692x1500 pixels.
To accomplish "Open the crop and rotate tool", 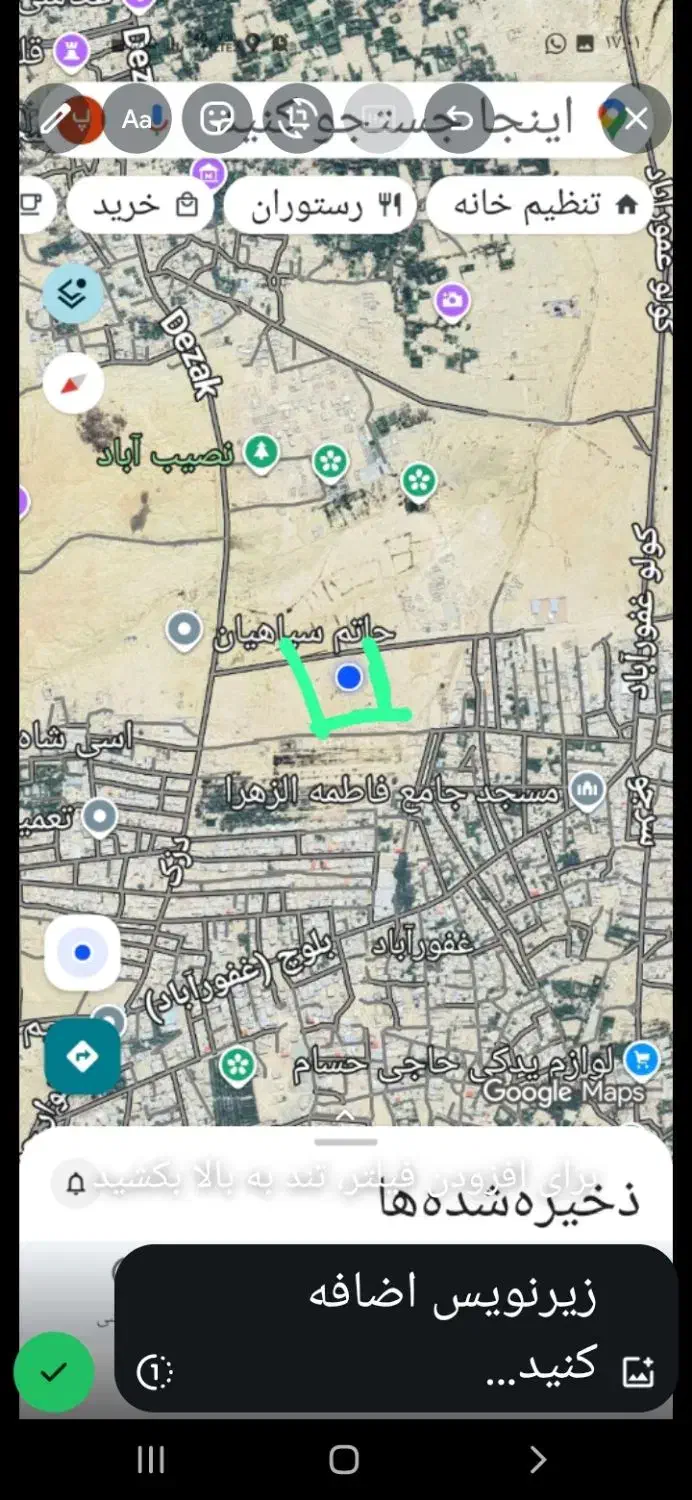I will click(297, 119).
